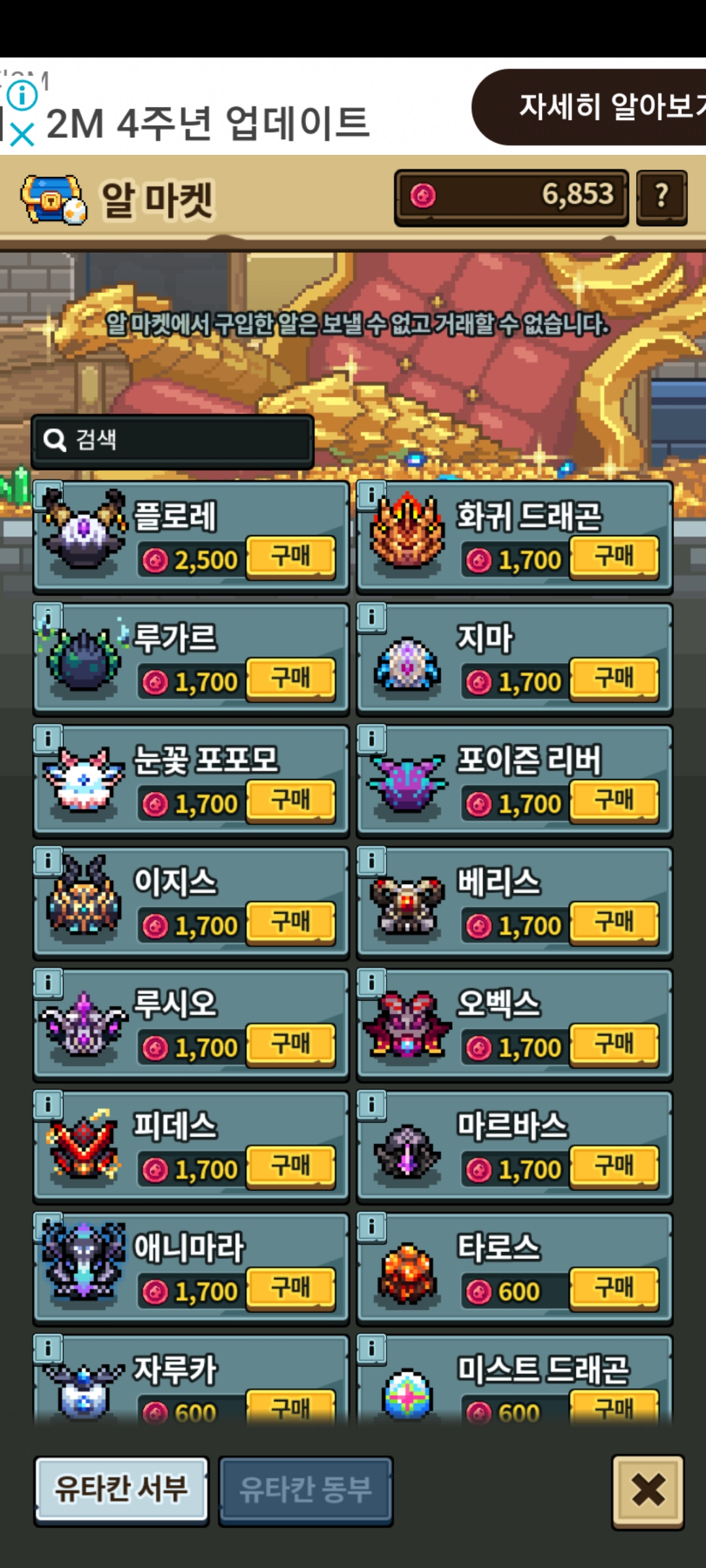
Task: Buy the 이지스 egg
Action: (291, 923)
